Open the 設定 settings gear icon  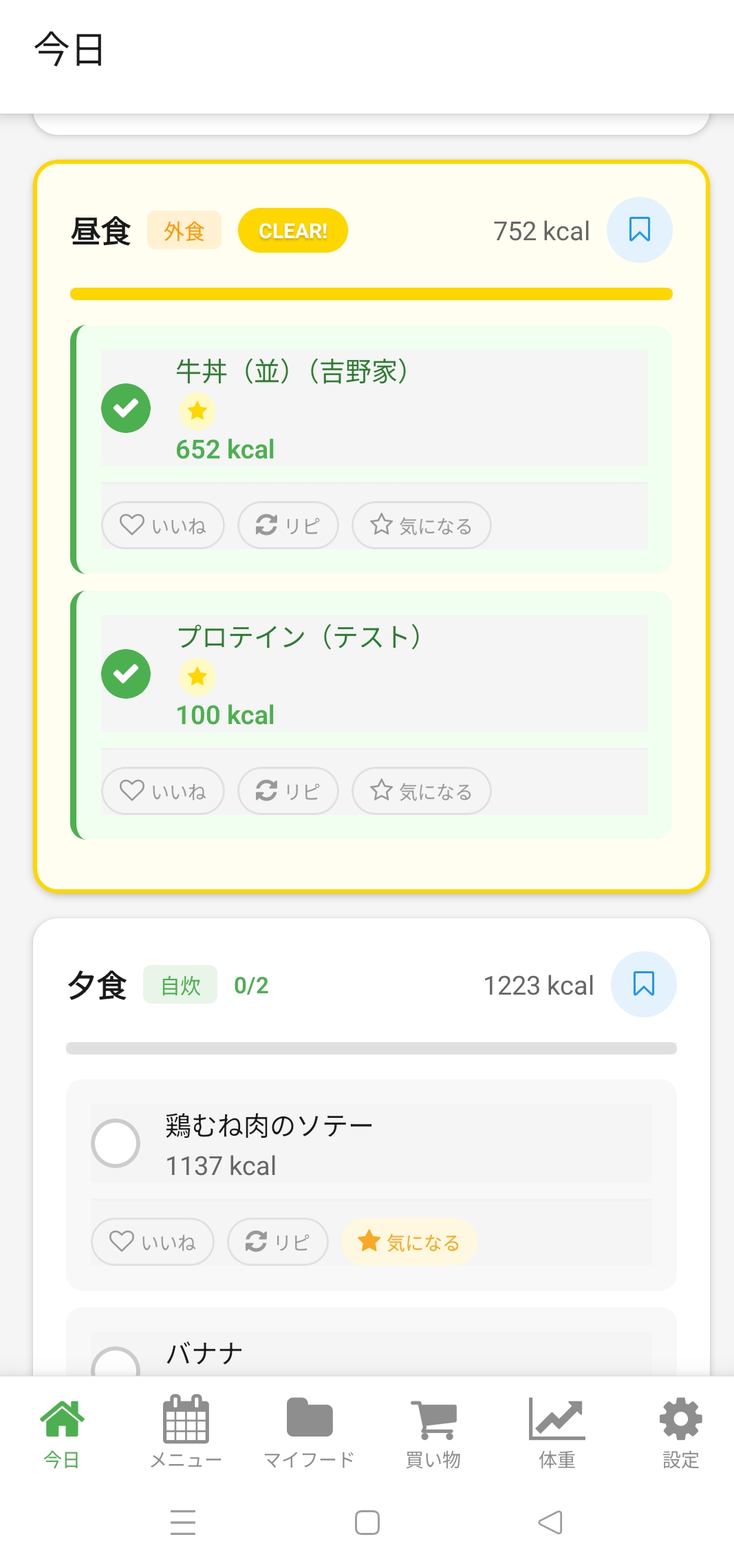[680, 1418]
